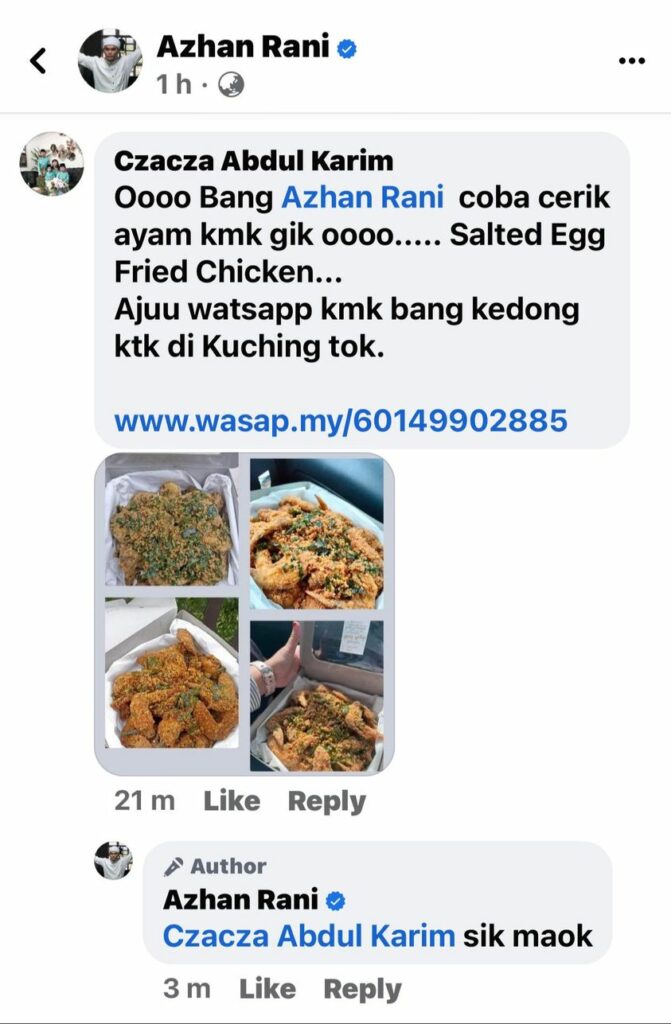Go back using the top-left arrow
671x1024 pixels.
[x=38, y=62]
